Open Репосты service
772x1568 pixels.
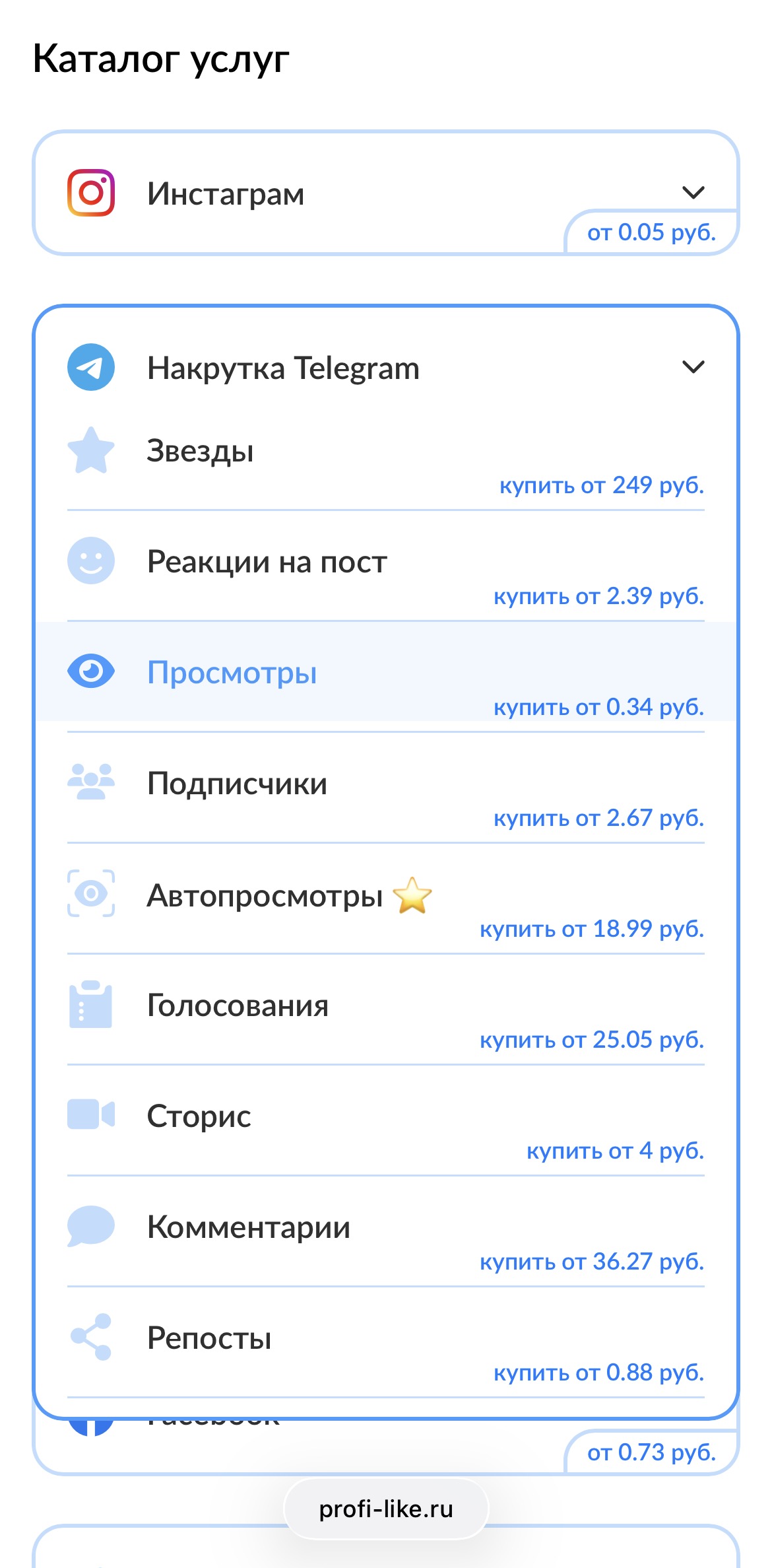click(385, 1347)
